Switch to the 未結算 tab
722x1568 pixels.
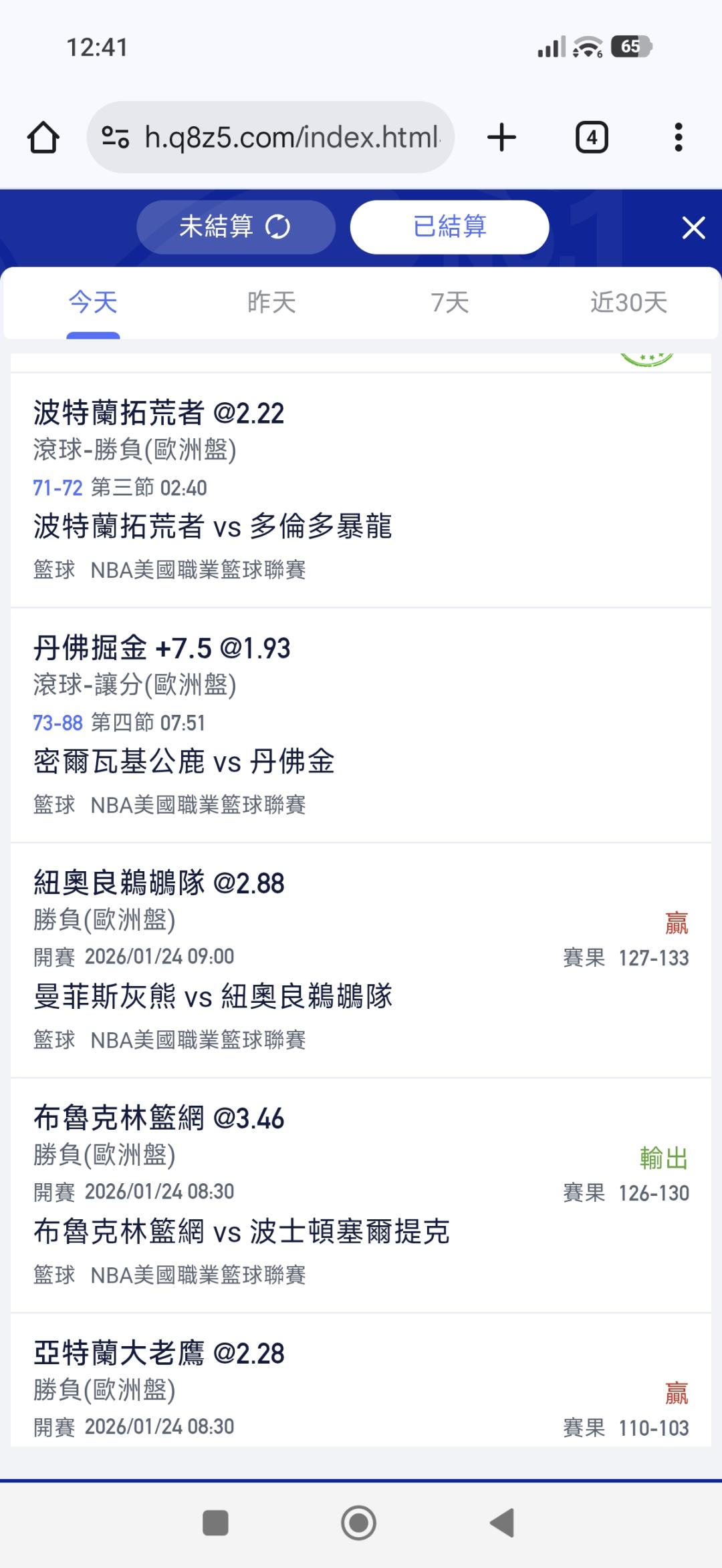point(235,227)
